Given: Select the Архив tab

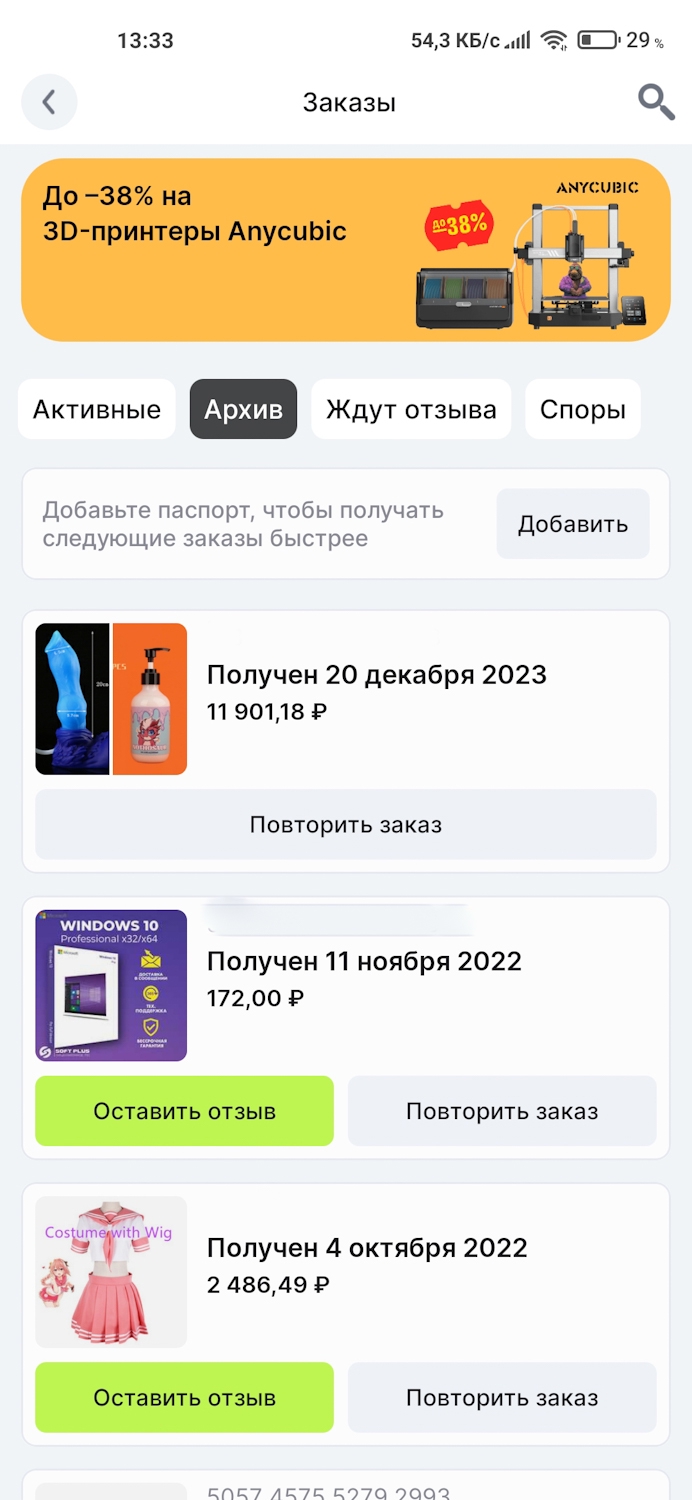Looking at the screenshot, I should tap(243, 409).
